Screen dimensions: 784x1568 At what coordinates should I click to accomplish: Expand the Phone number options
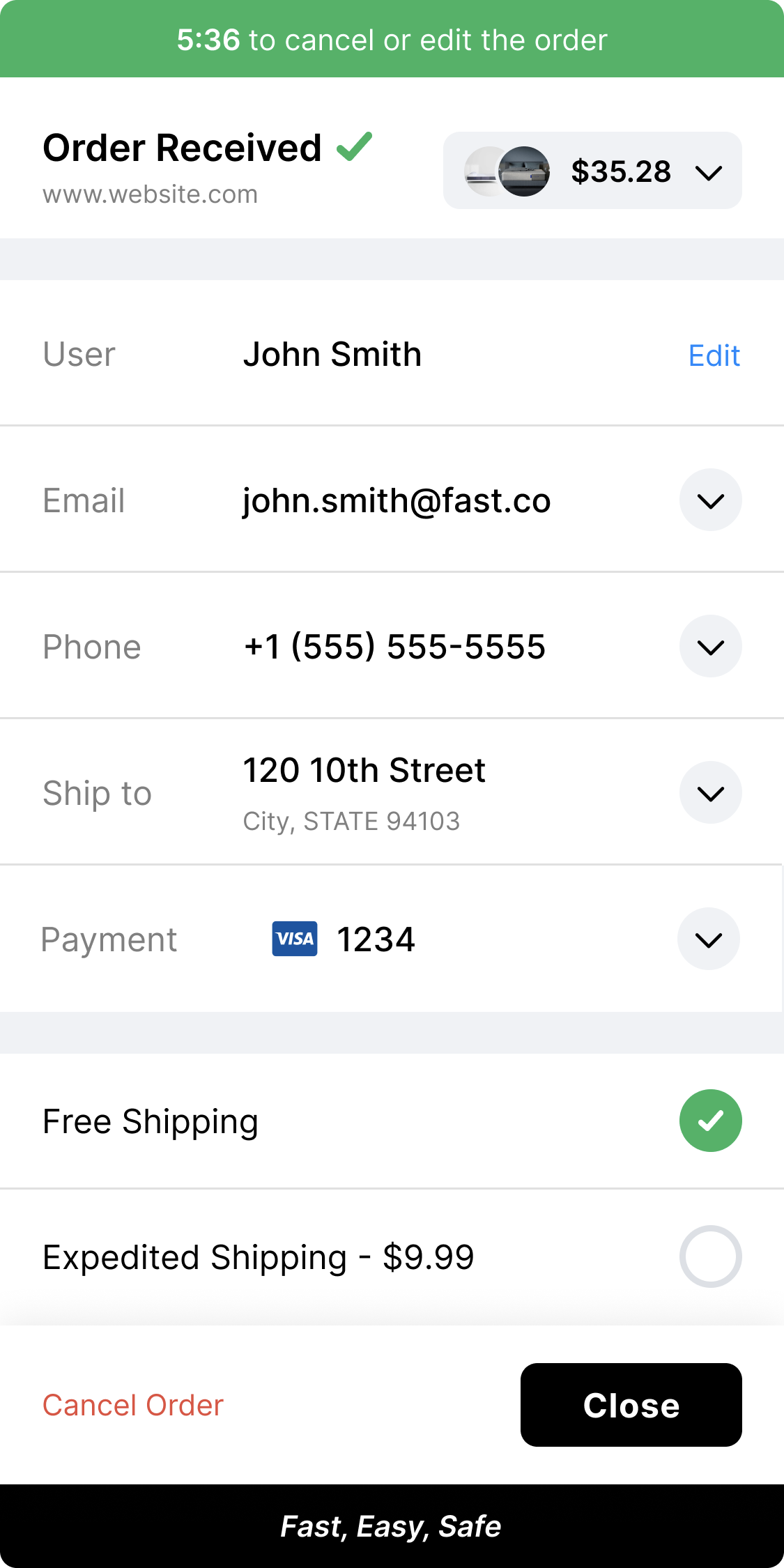click(x=710, y=646)
